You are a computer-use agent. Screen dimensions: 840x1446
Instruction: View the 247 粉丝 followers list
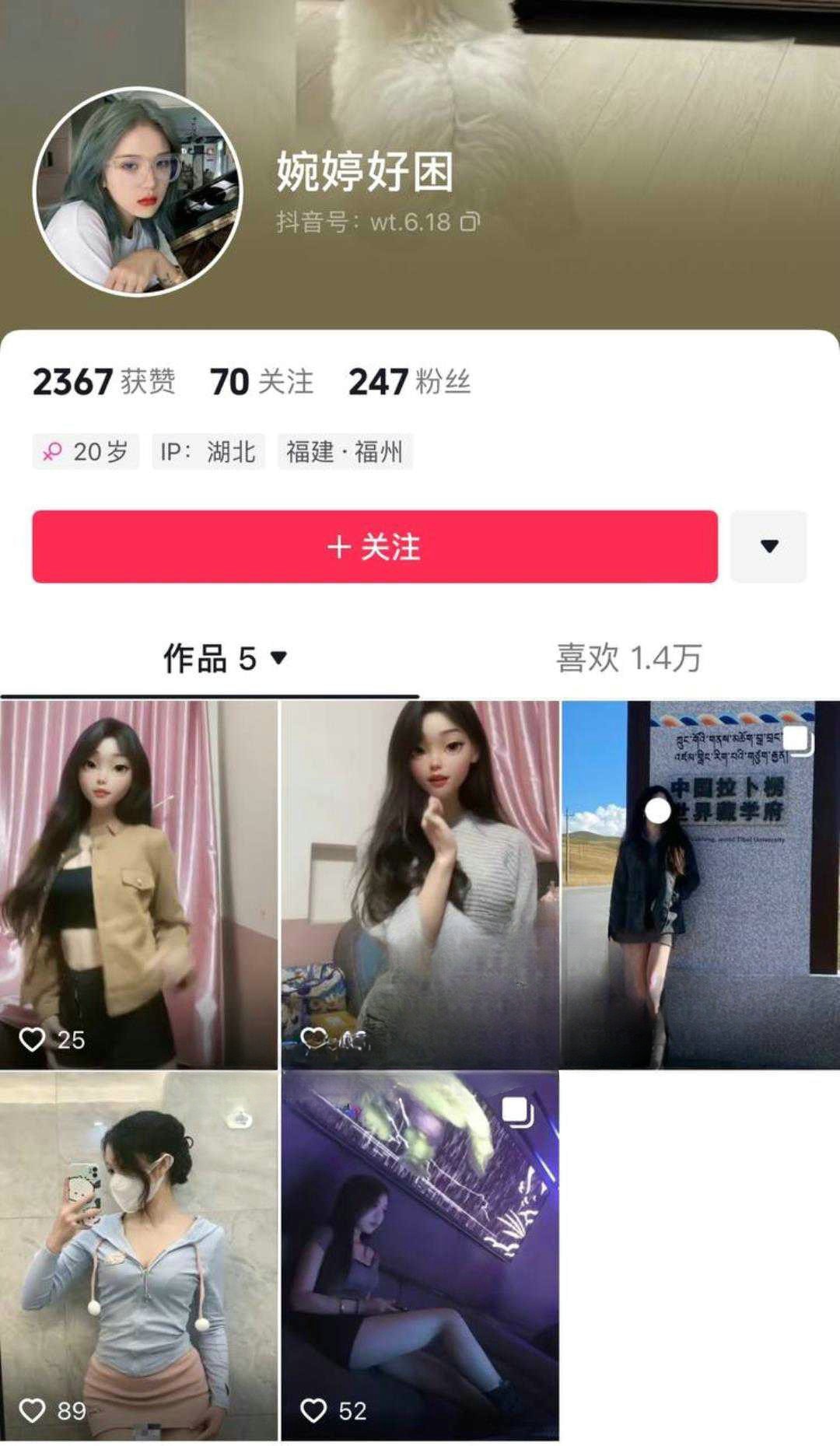409,382
